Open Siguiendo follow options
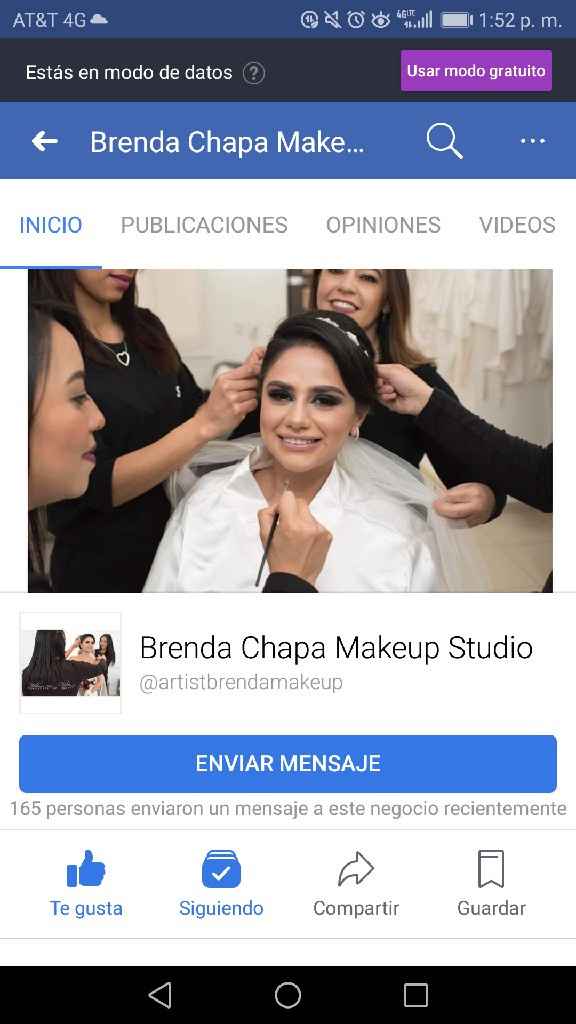This screenshot has width=576, height=1024. tap(221, 884)
